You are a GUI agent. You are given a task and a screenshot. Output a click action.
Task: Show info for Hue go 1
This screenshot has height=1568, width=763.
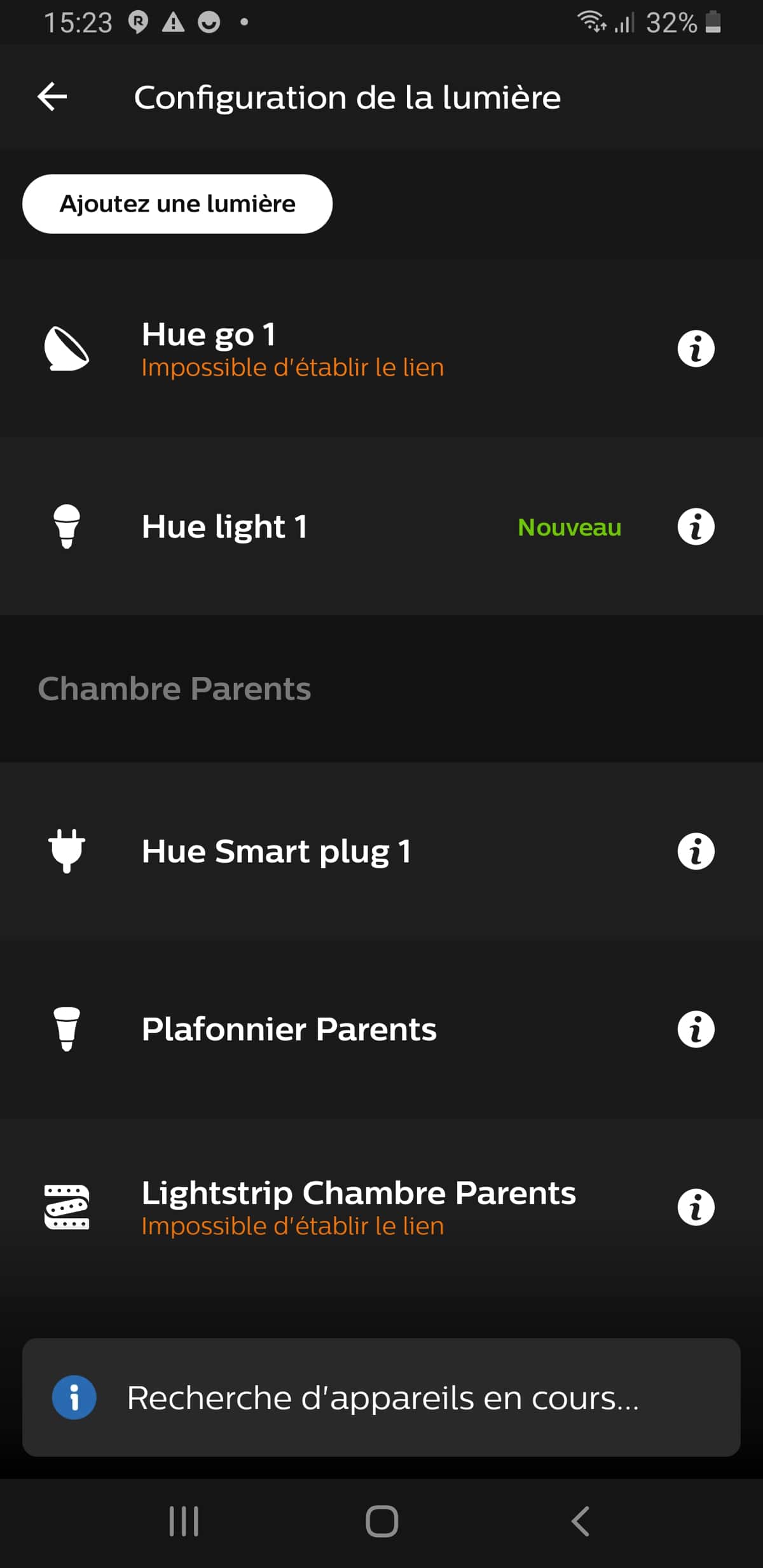click(x=696, y=348)
